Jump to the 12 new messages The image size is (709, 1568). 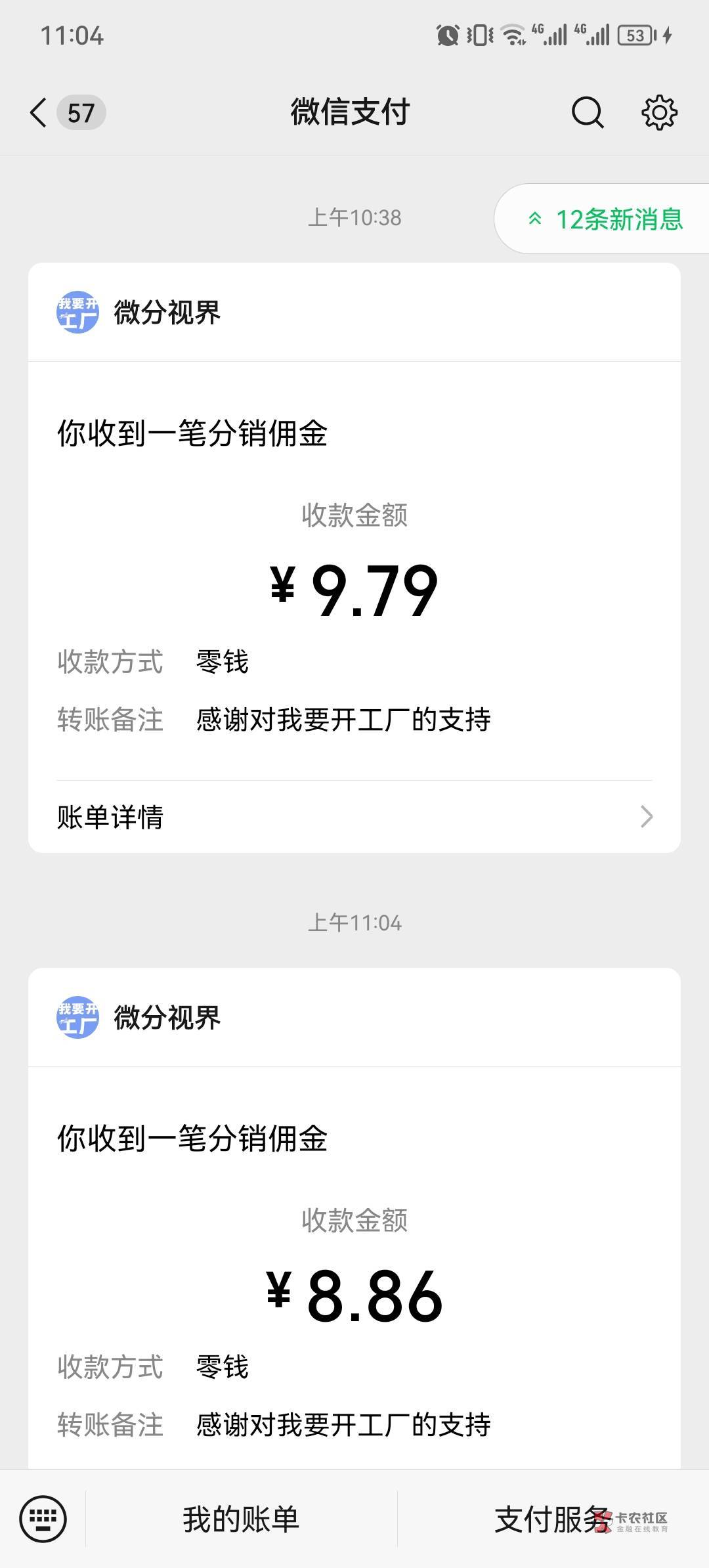[605, 219]
